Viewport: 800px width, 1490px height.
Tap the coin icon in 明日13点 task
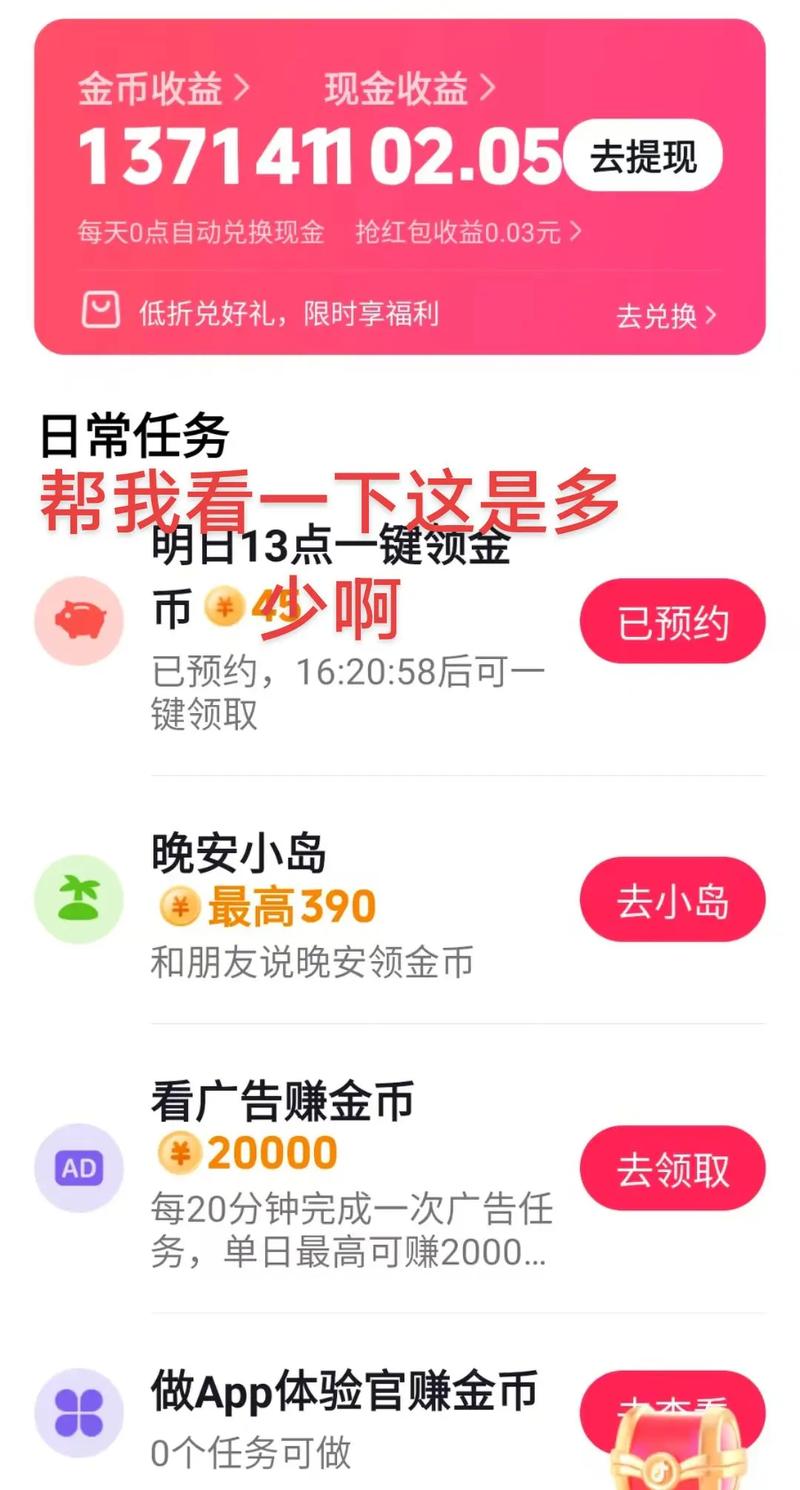click(224, 606)
